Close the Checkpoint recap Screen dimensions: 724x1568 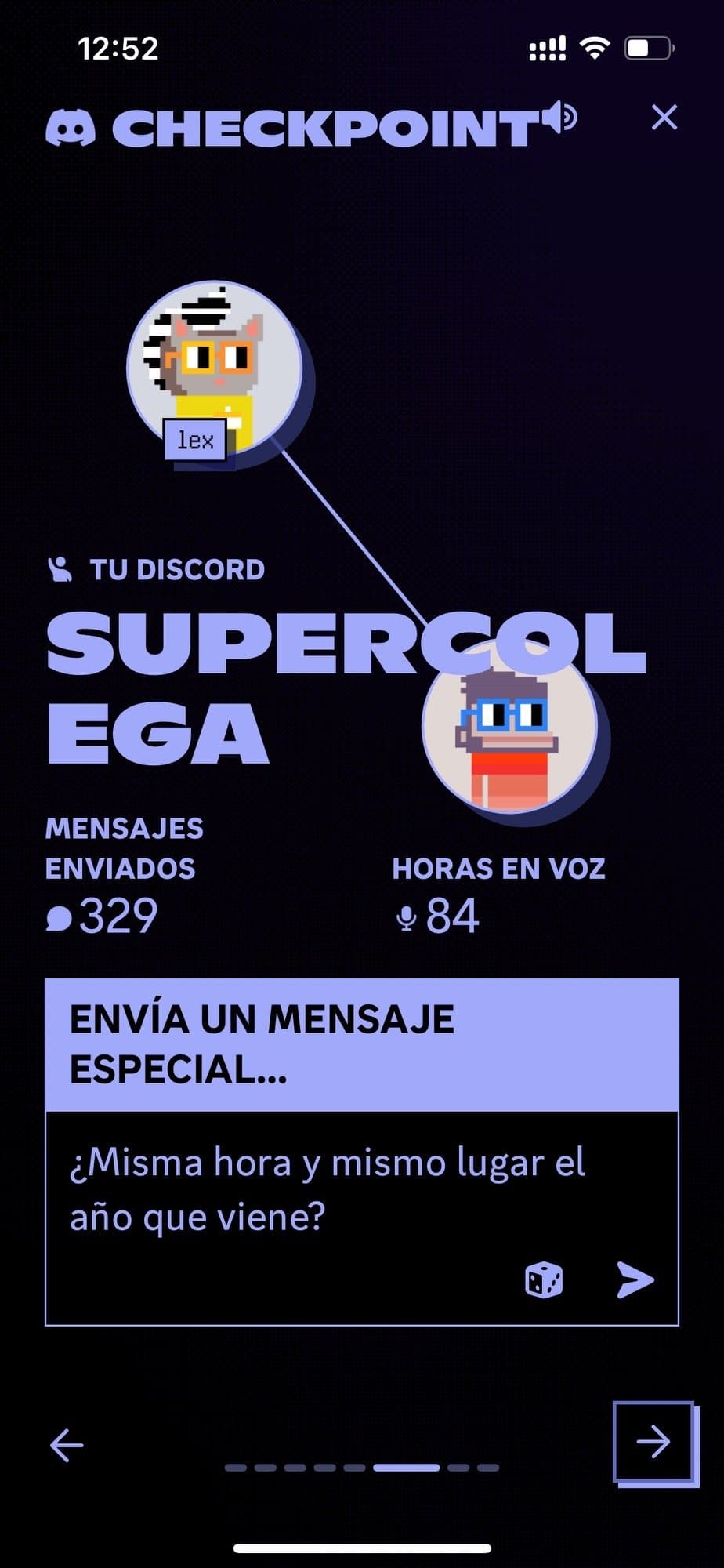coord(664,118)
